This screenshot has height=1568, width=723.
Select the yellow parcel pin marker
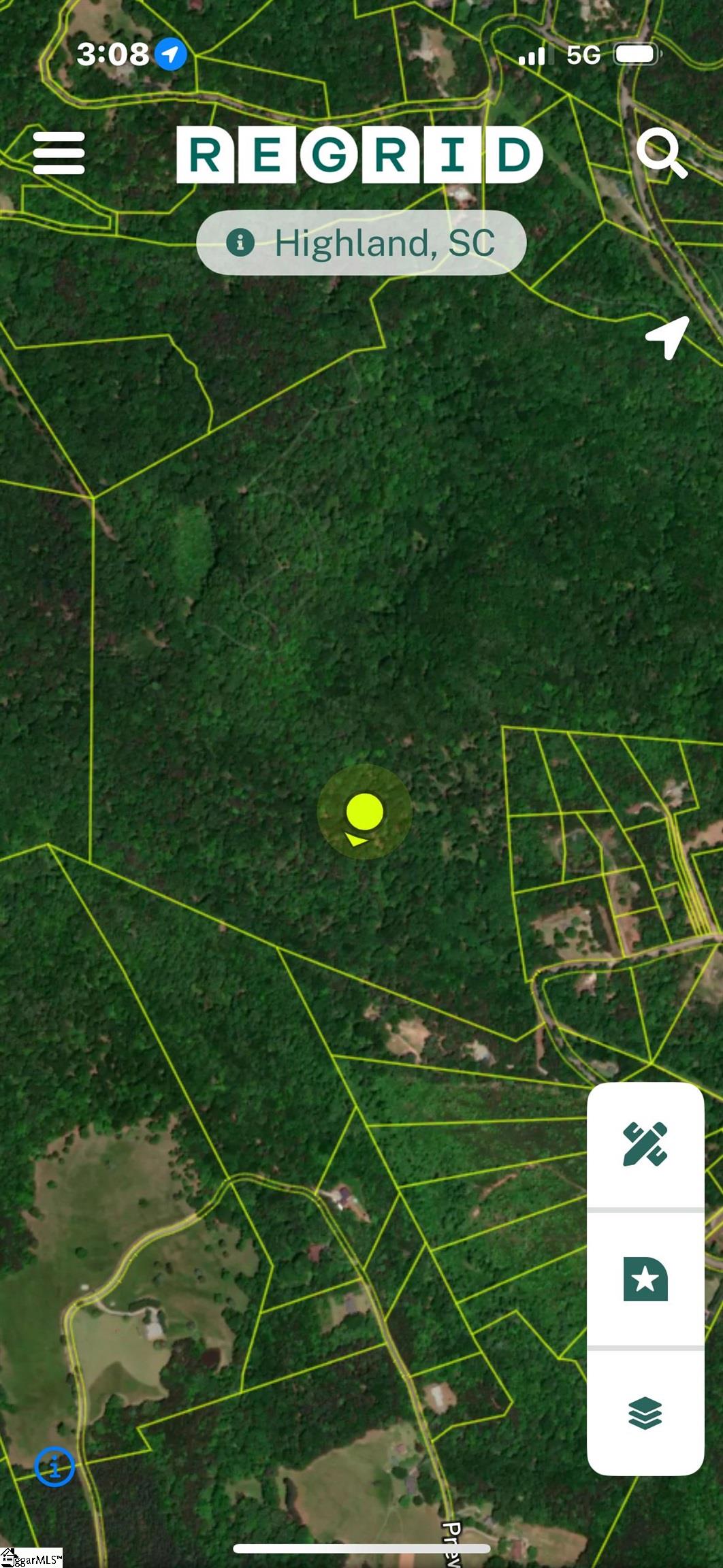[x=364, y=812]
